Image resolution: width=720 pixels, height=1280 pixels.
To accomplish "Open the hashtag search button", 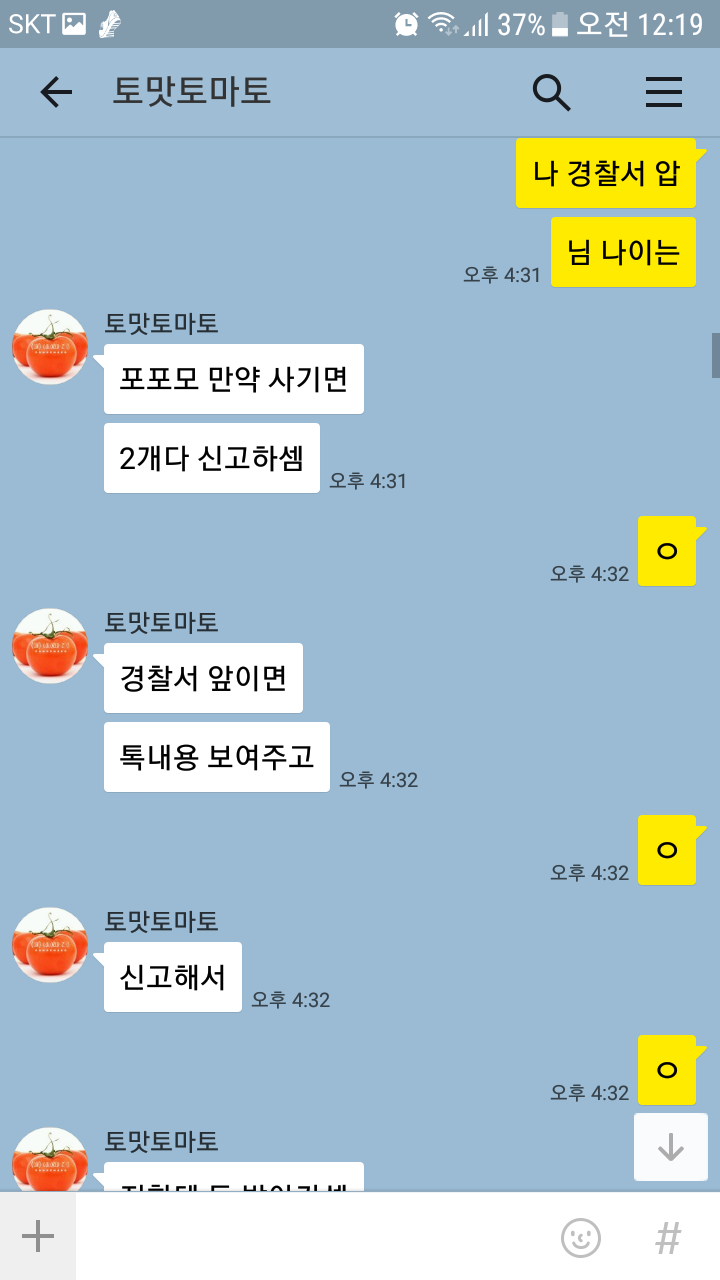I will (668, 1238).
